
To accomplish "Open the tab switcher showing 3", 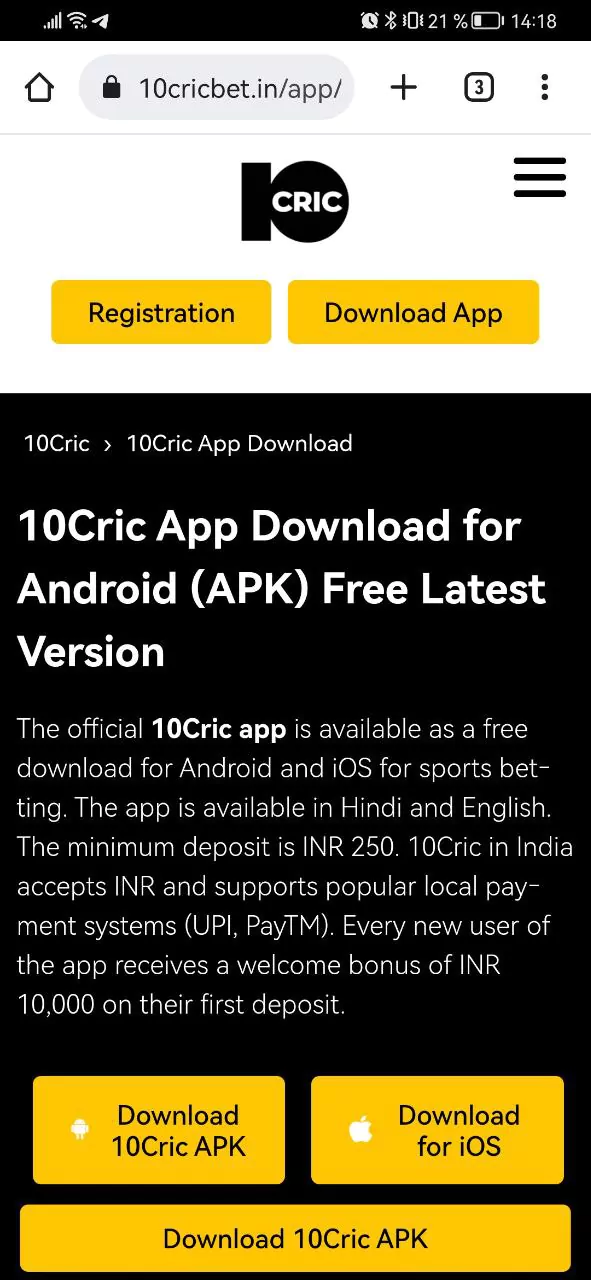I will click(479, 88).
